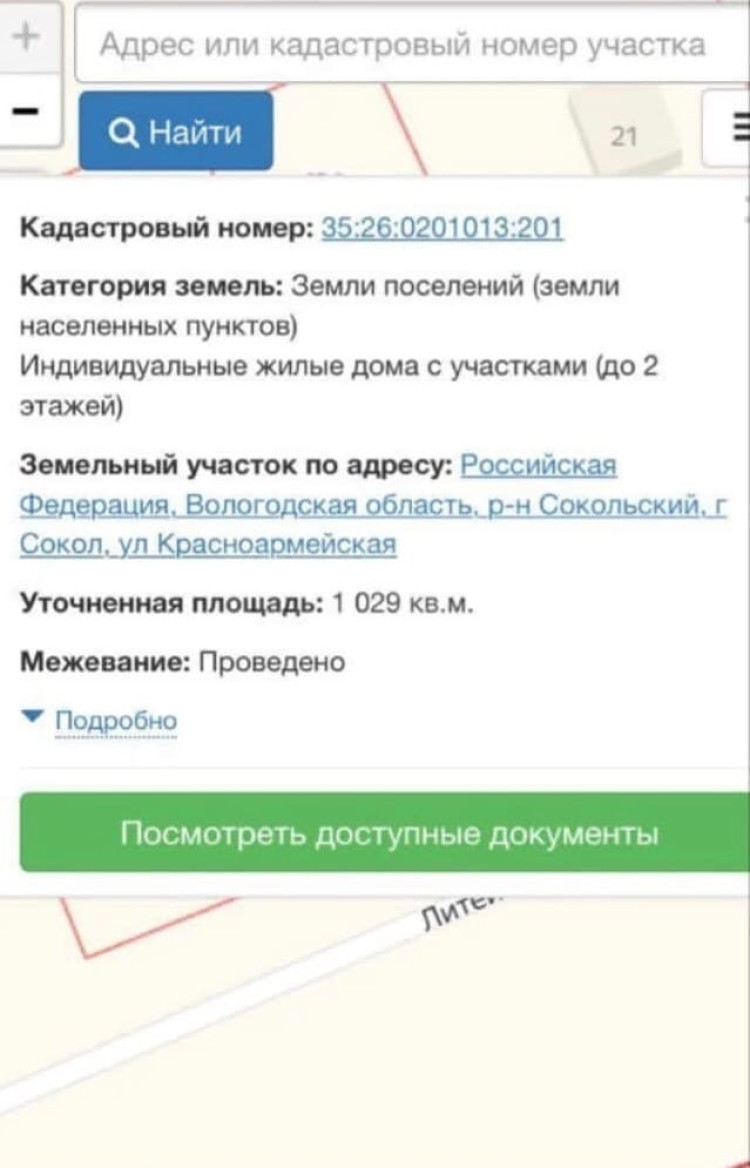750x1168 pixels.
Task: Tap the blue Найти search button
Action: click(x=176, y=131)
